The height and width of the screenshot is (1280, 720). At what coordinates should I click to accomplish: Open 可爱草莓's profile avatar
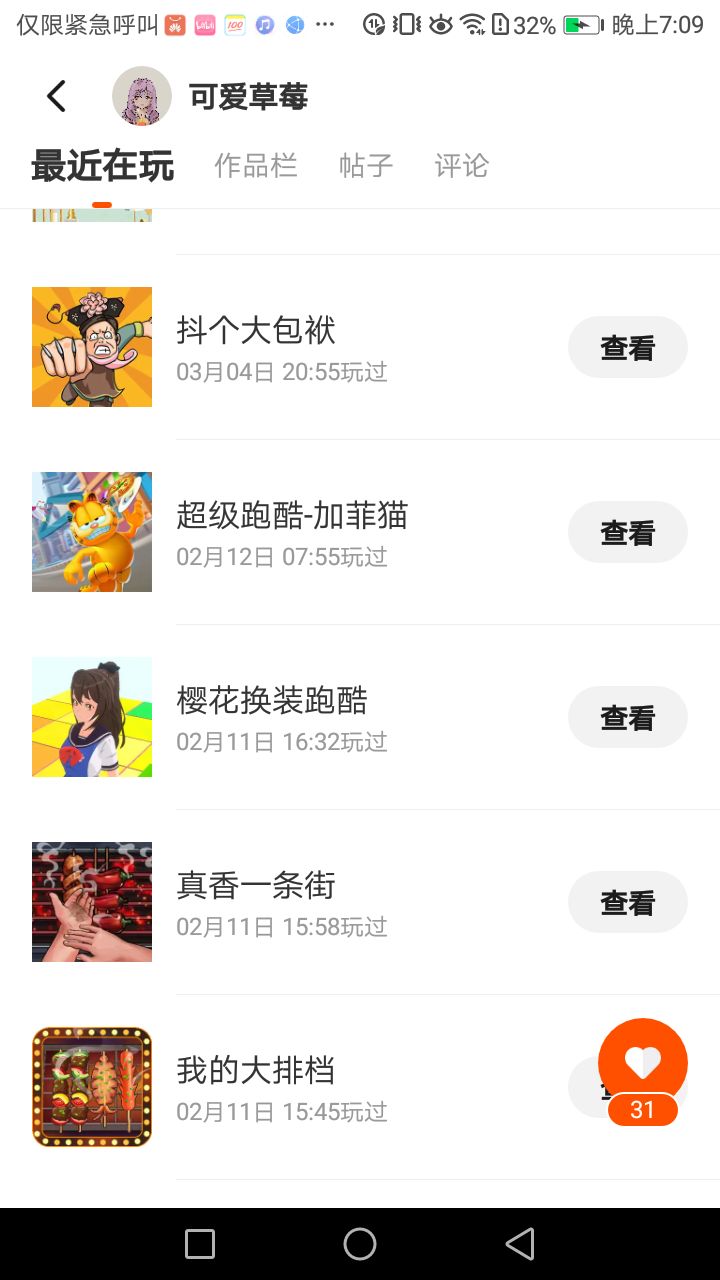(142, 96)
